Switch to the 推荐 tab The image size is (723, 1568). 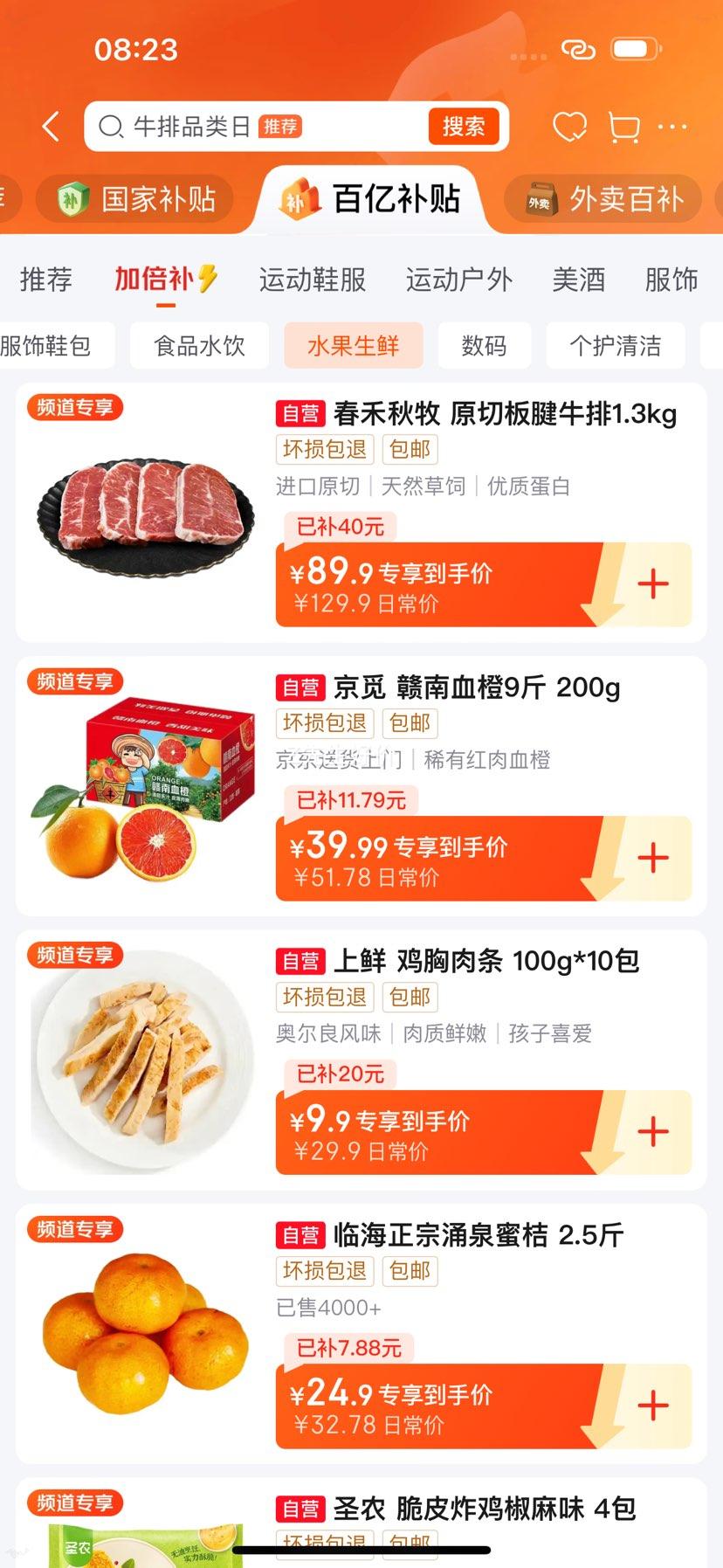(44, 280)
